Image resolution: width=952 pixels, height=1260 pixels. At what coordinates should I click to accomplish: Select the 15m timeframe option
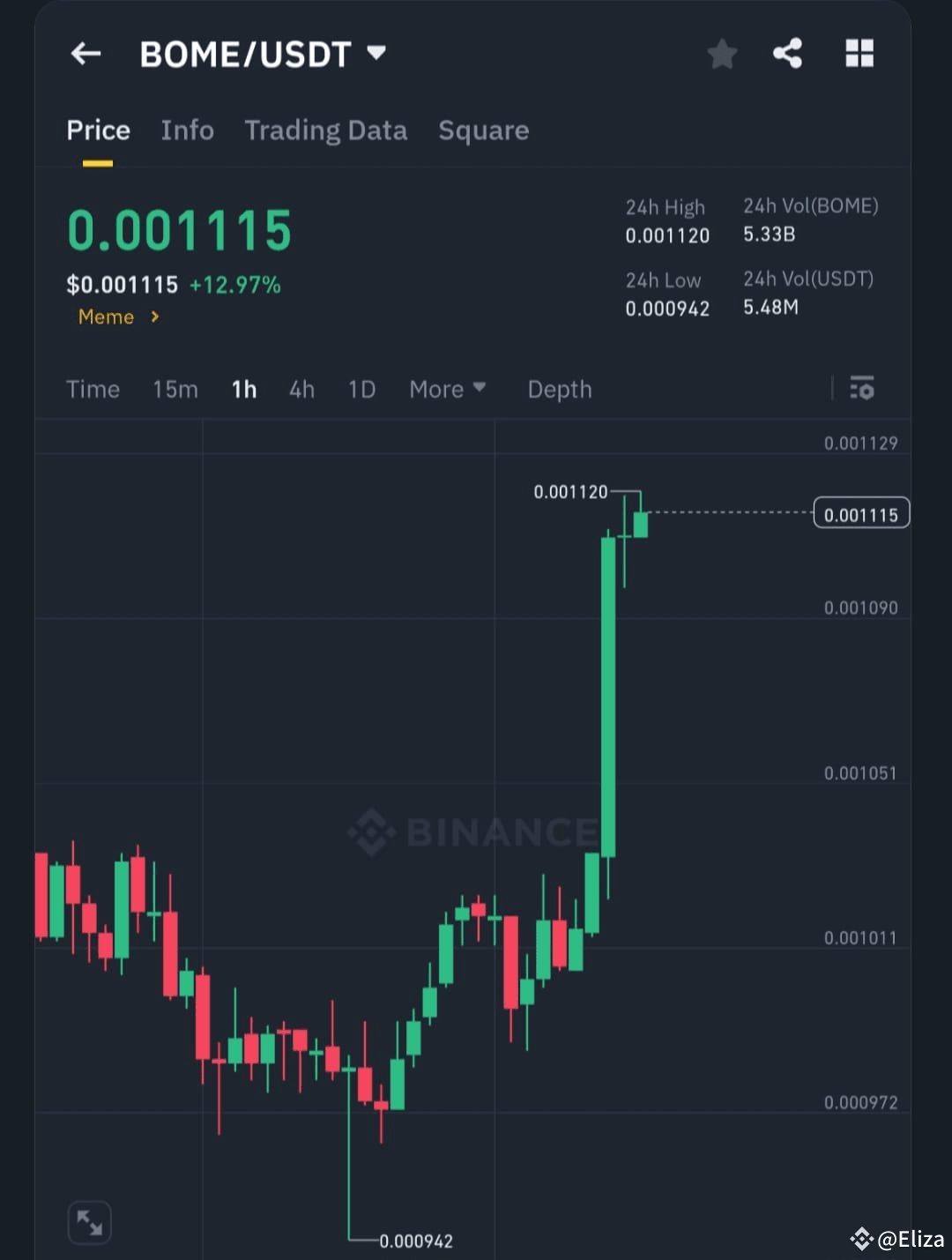pos(175,389)
